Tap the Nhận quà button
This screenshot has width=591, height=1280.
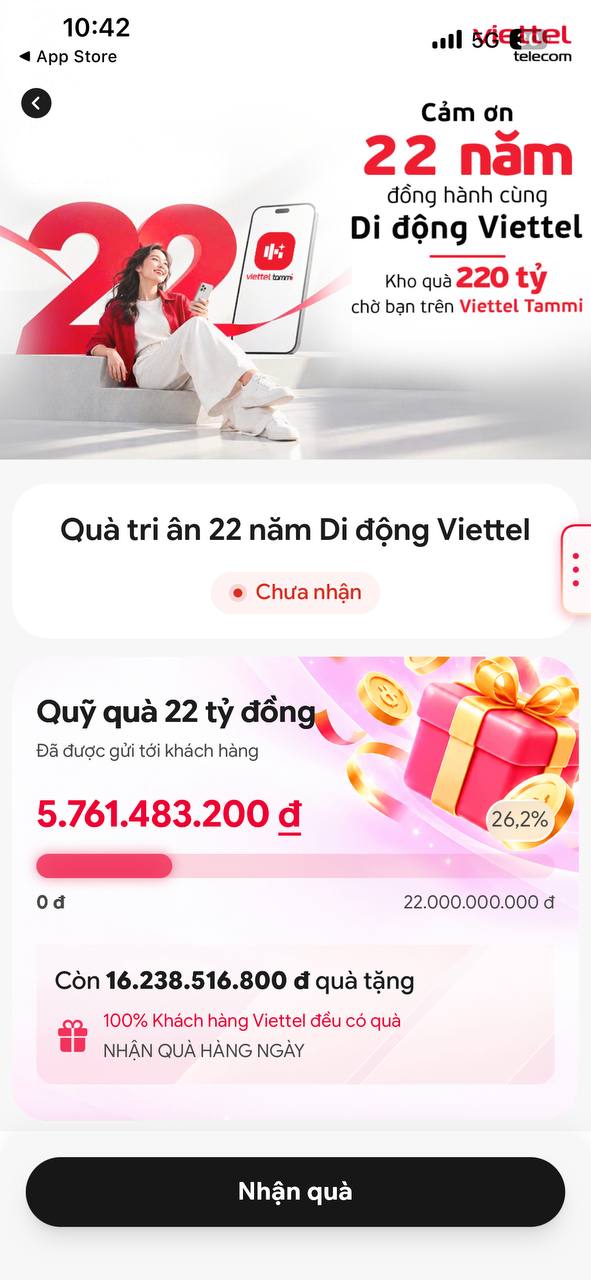(295, 1192)
